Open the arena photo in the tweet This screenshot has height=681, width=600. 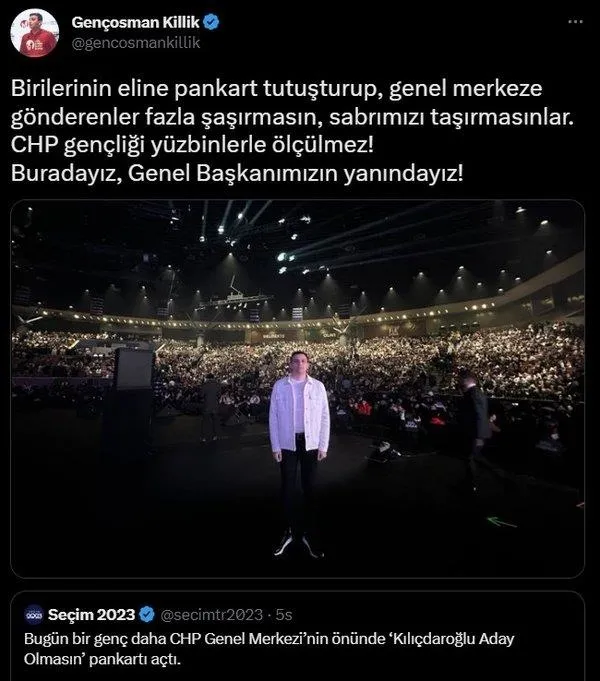(x=298, y=388)
